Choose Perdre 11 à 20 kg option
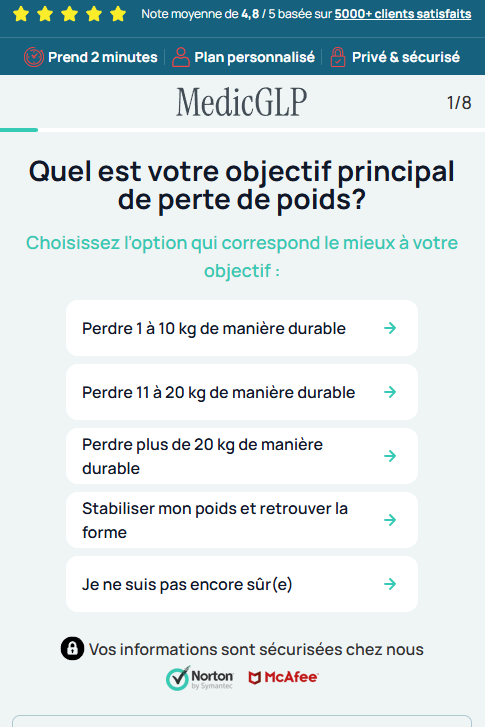Viewport: 485px width, 727px height. pyautogui.click(x=242, y=392)
